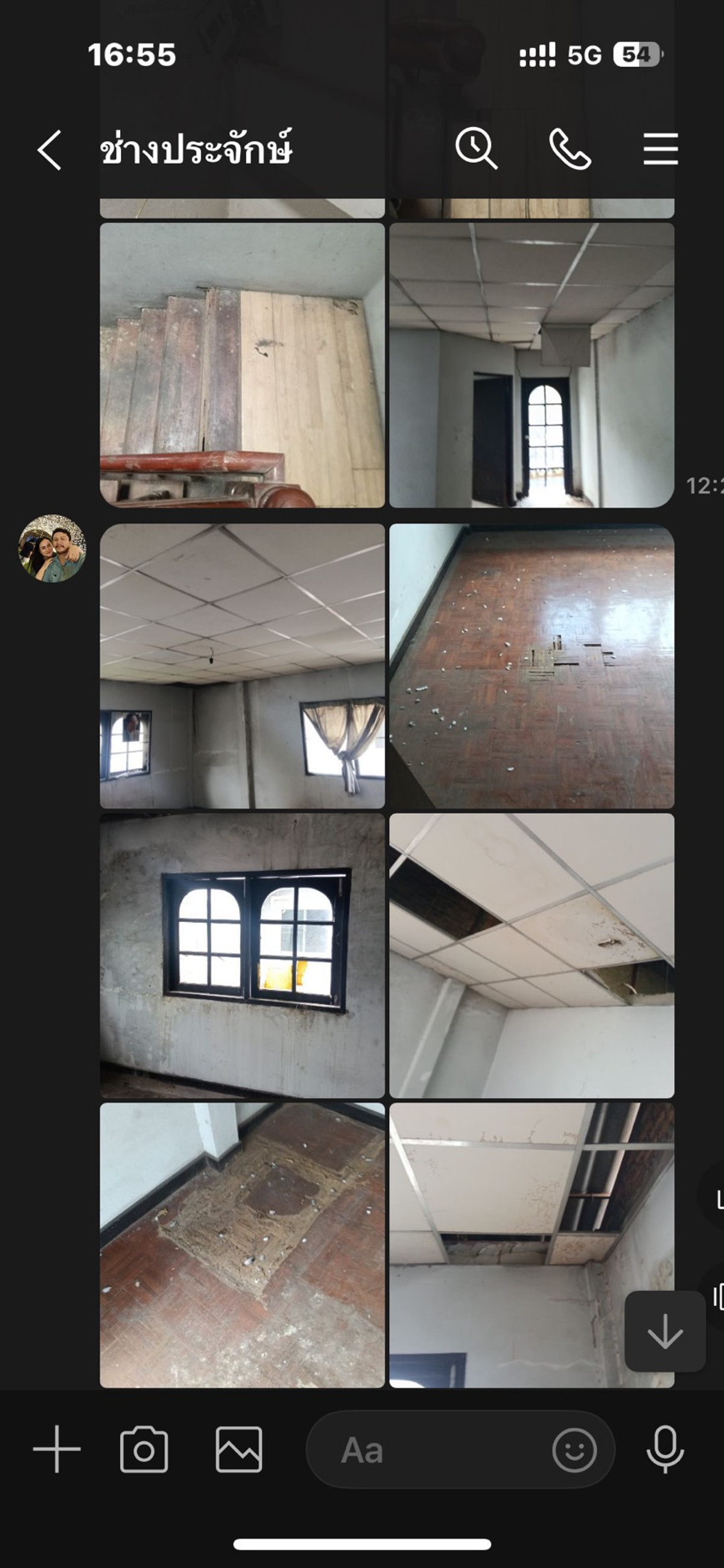Record a voice message
724x1568 pixels.
pos(664,1449)
